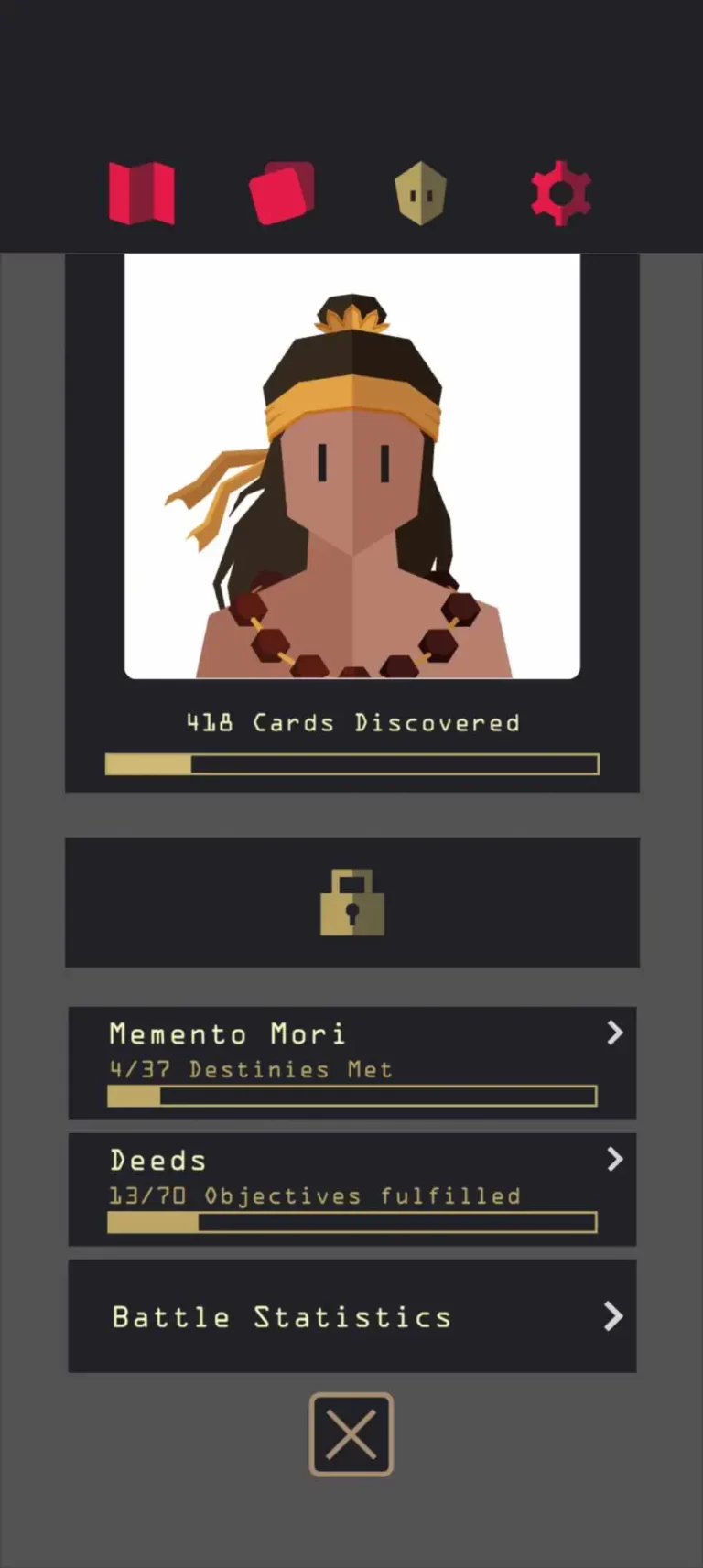Open Battle Statistics
This screenshot has width=703, height=1568.
352,1316
